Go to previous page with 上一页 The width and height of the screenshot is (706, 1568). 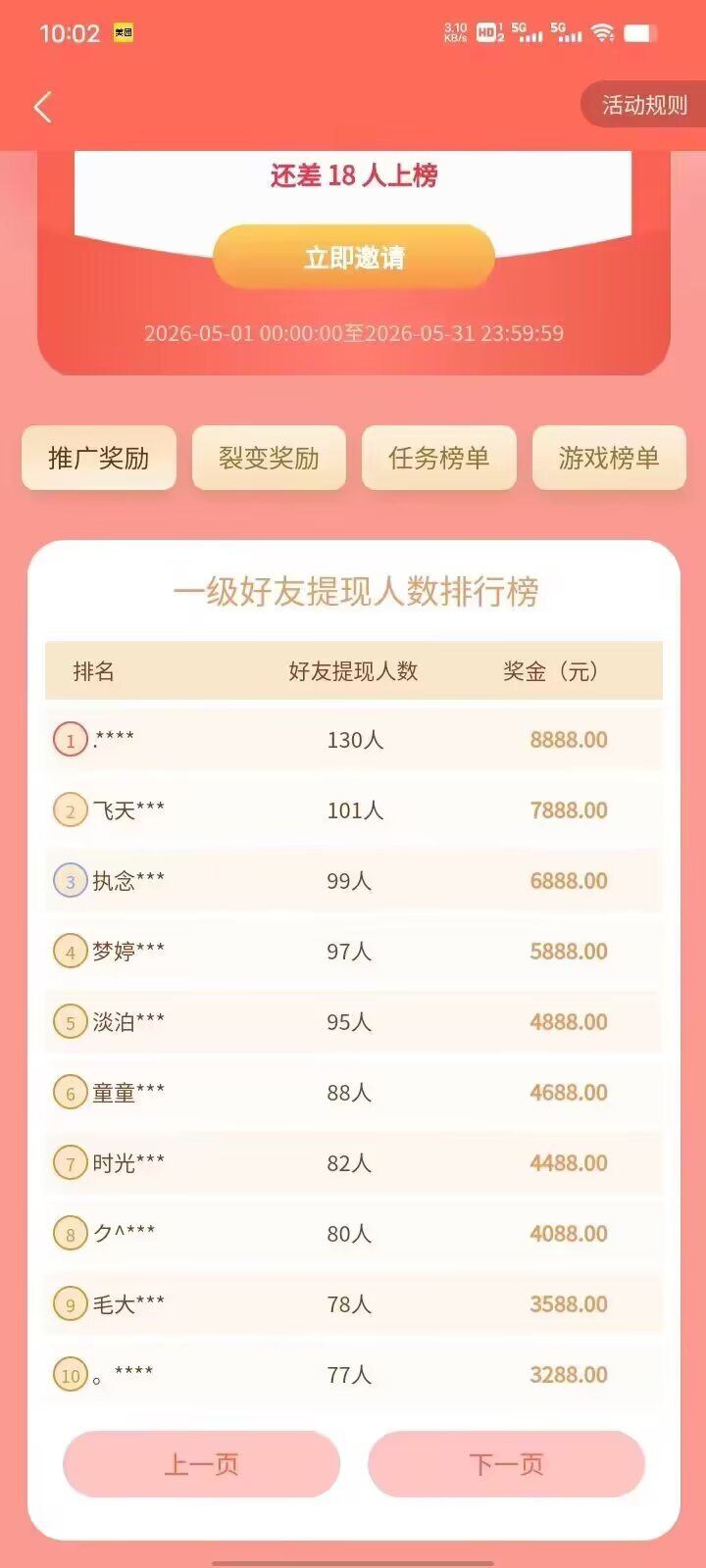pyautogui.click(x=201, y=1464)
